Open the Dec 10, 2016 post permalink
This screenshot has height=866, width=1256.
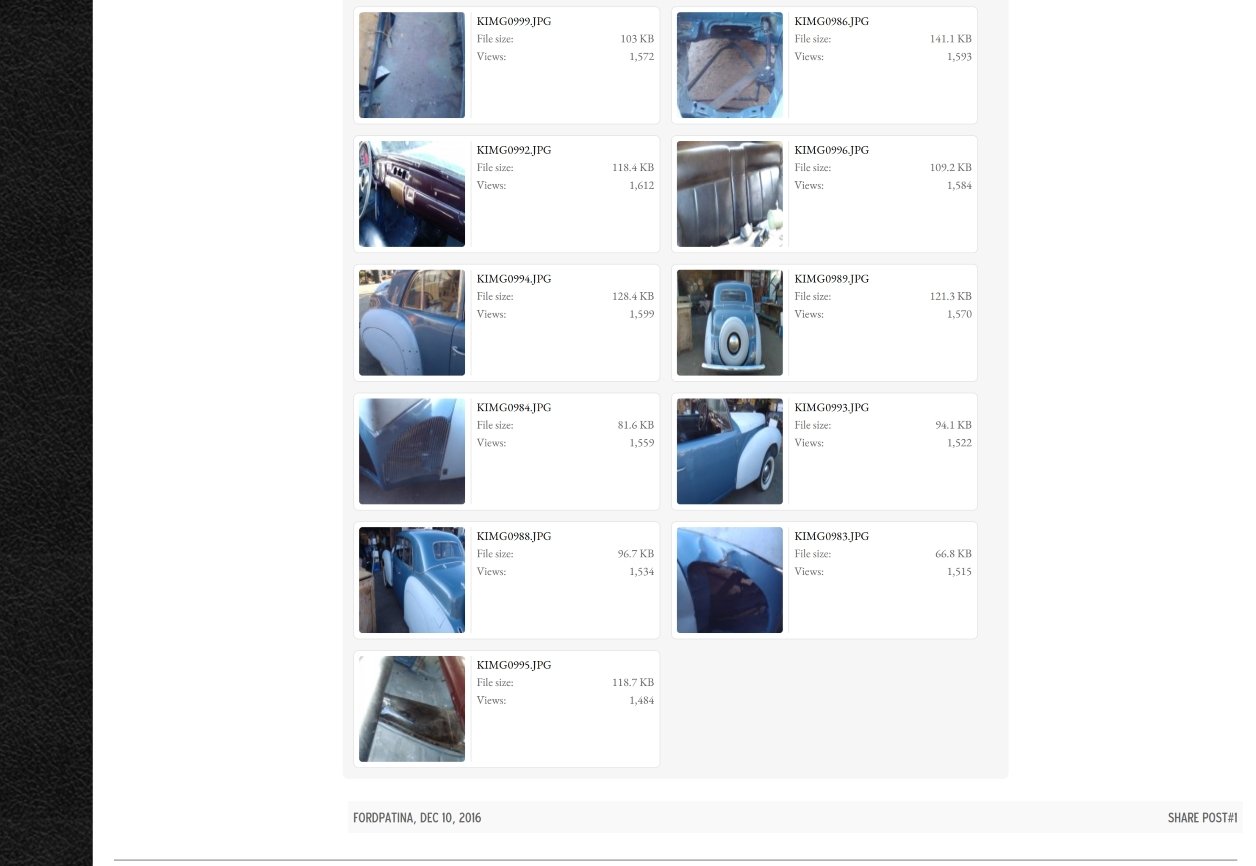tap(451, 818)
